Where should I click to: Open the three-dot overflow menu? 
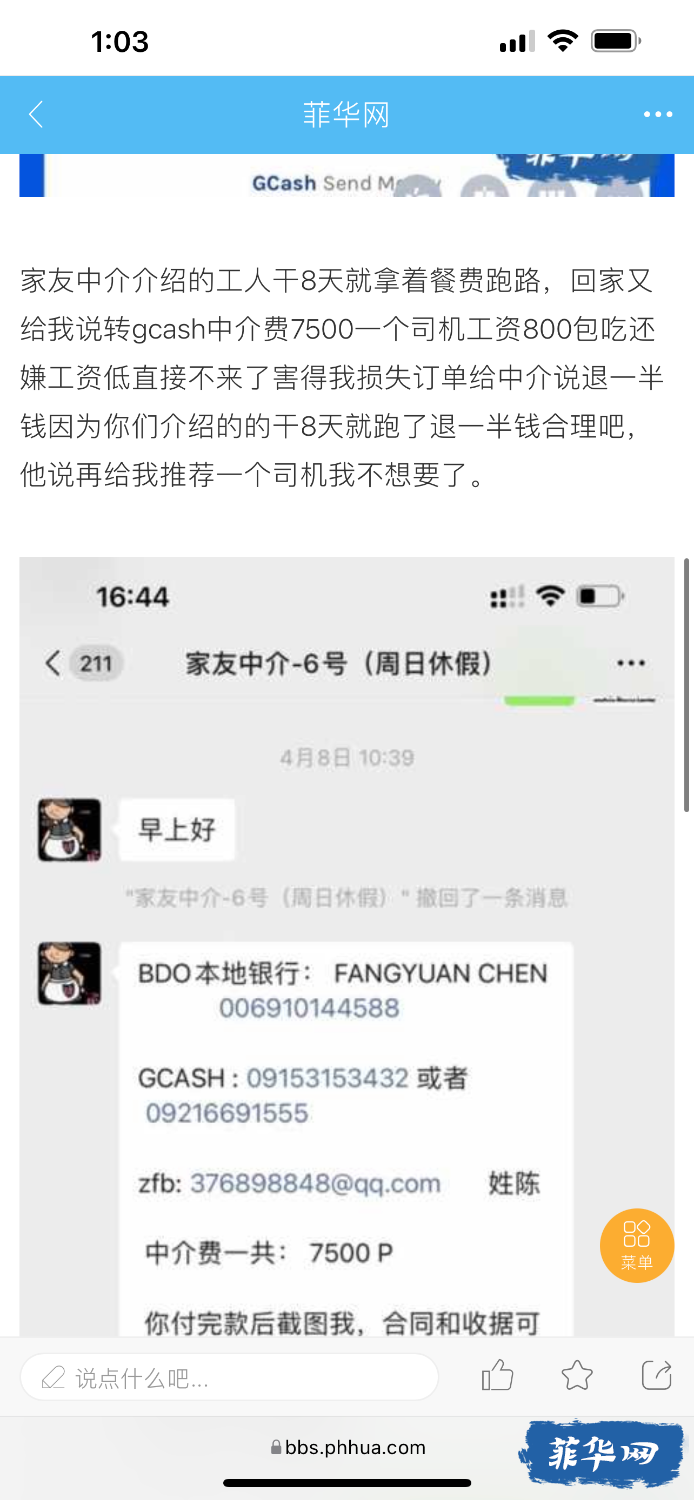click(x=657, y=115)
